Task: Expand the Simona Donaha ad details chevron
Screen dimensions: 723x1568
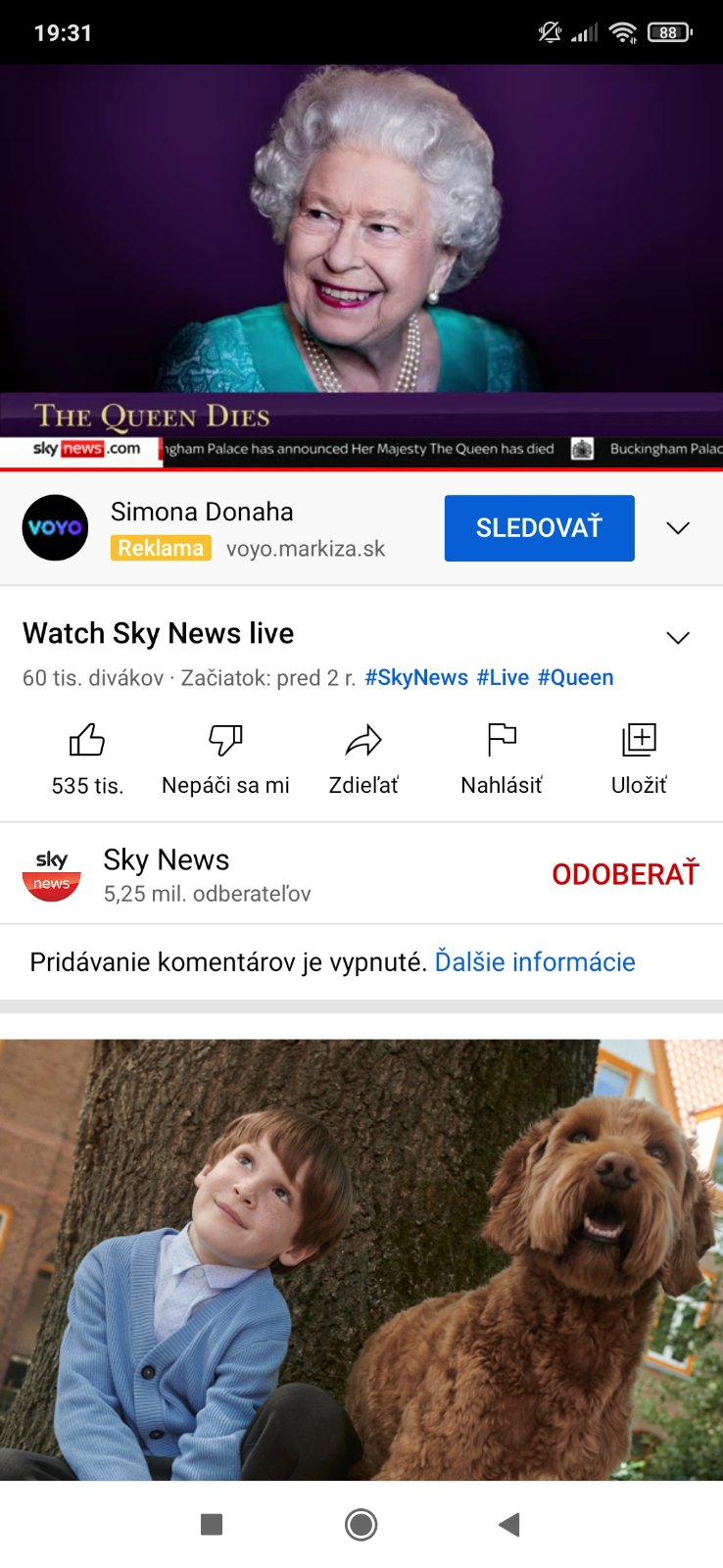Action: [678, 528]
